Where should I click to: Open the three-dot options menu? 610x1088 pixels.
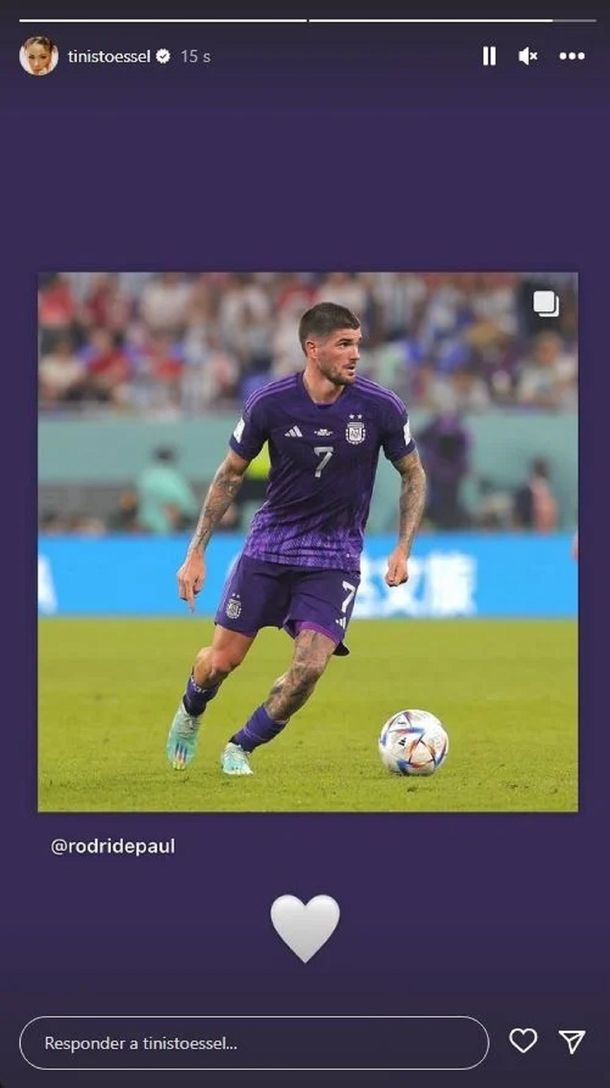(x=572, y=57)
